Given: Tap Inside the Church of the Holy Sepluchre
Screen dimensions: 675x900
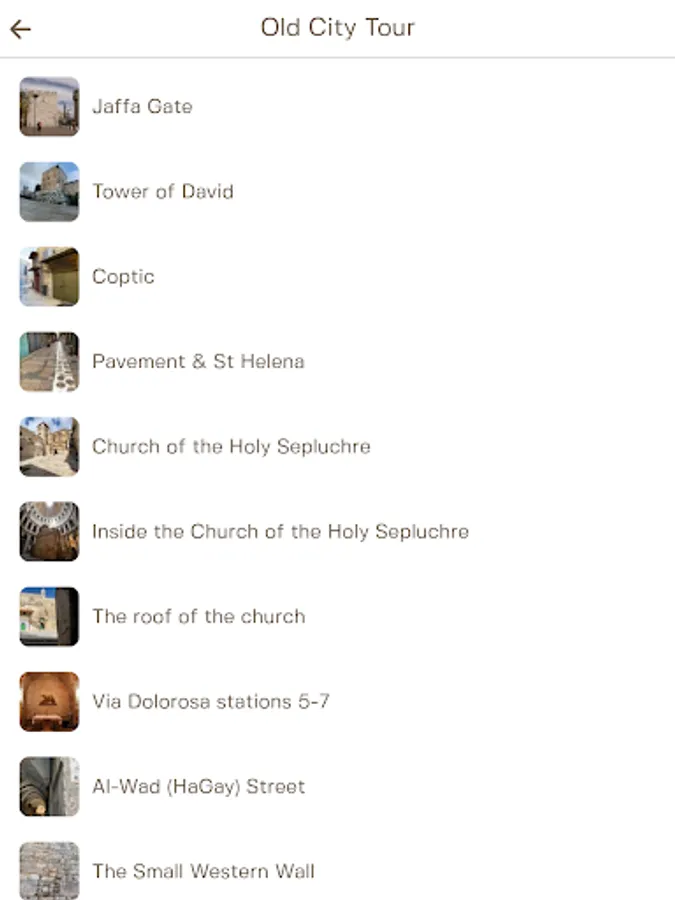Looking at the screenshot, I should pos(280,532).
